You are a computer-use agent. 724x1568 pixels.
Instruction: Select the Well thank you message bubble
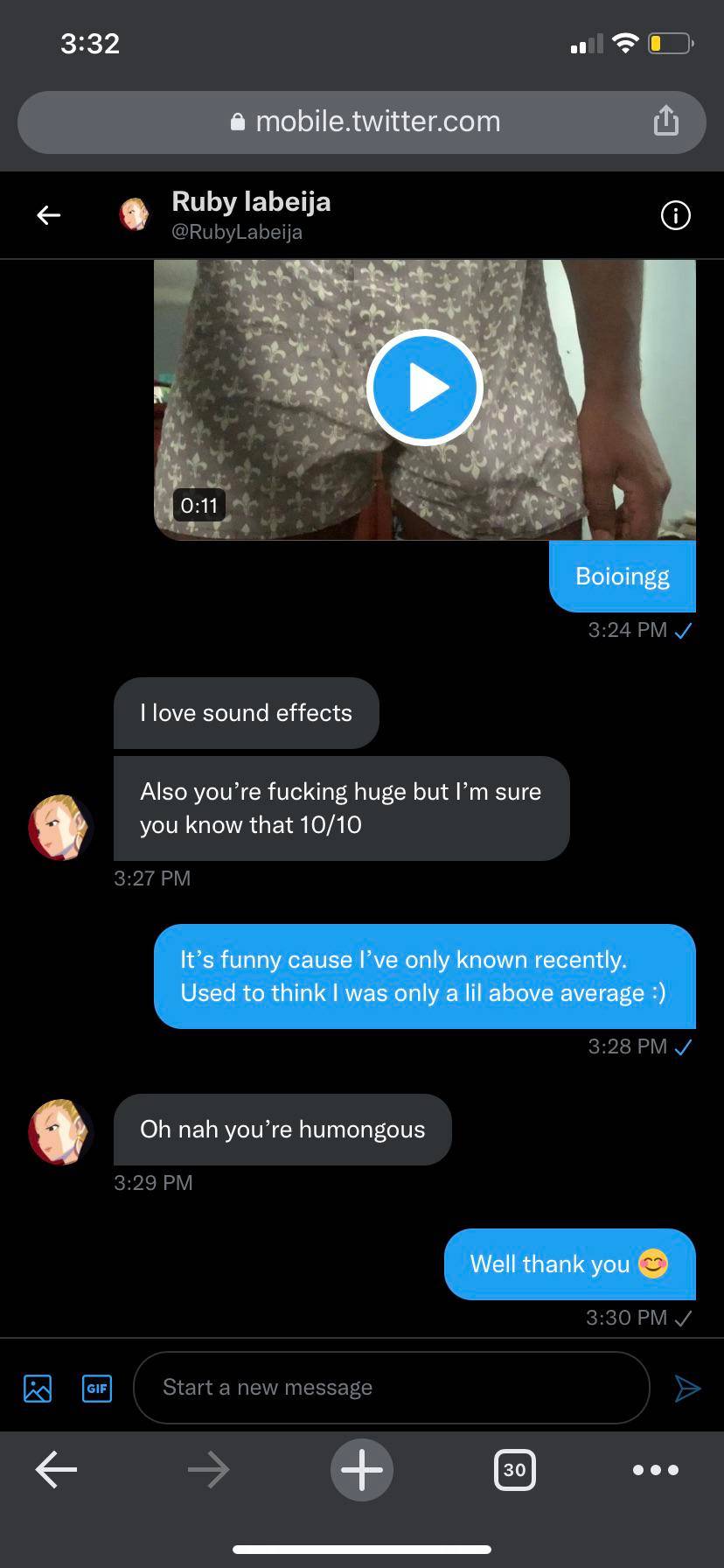pos(569,1263)
